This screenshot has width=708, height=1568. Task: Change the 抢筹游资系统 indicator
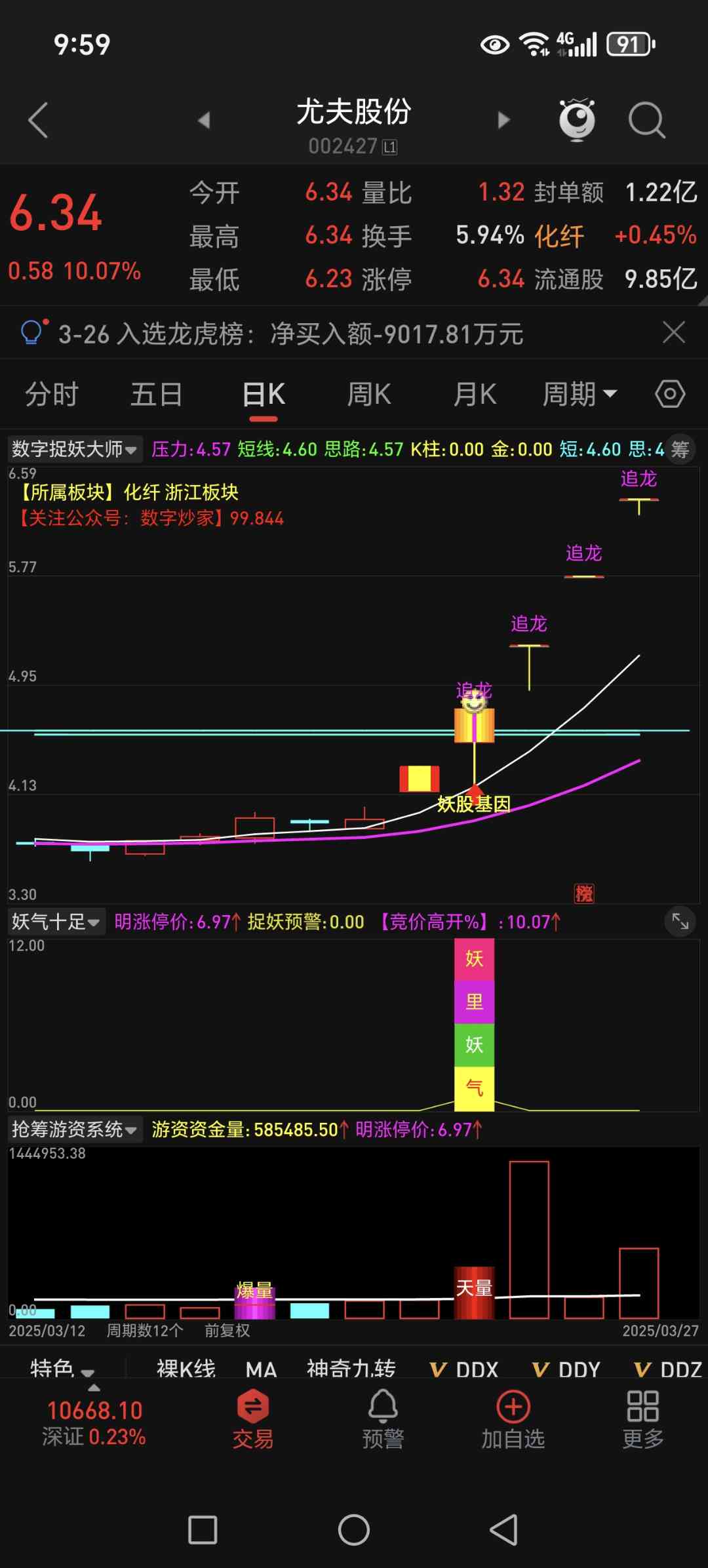[x=73, y=1129]
